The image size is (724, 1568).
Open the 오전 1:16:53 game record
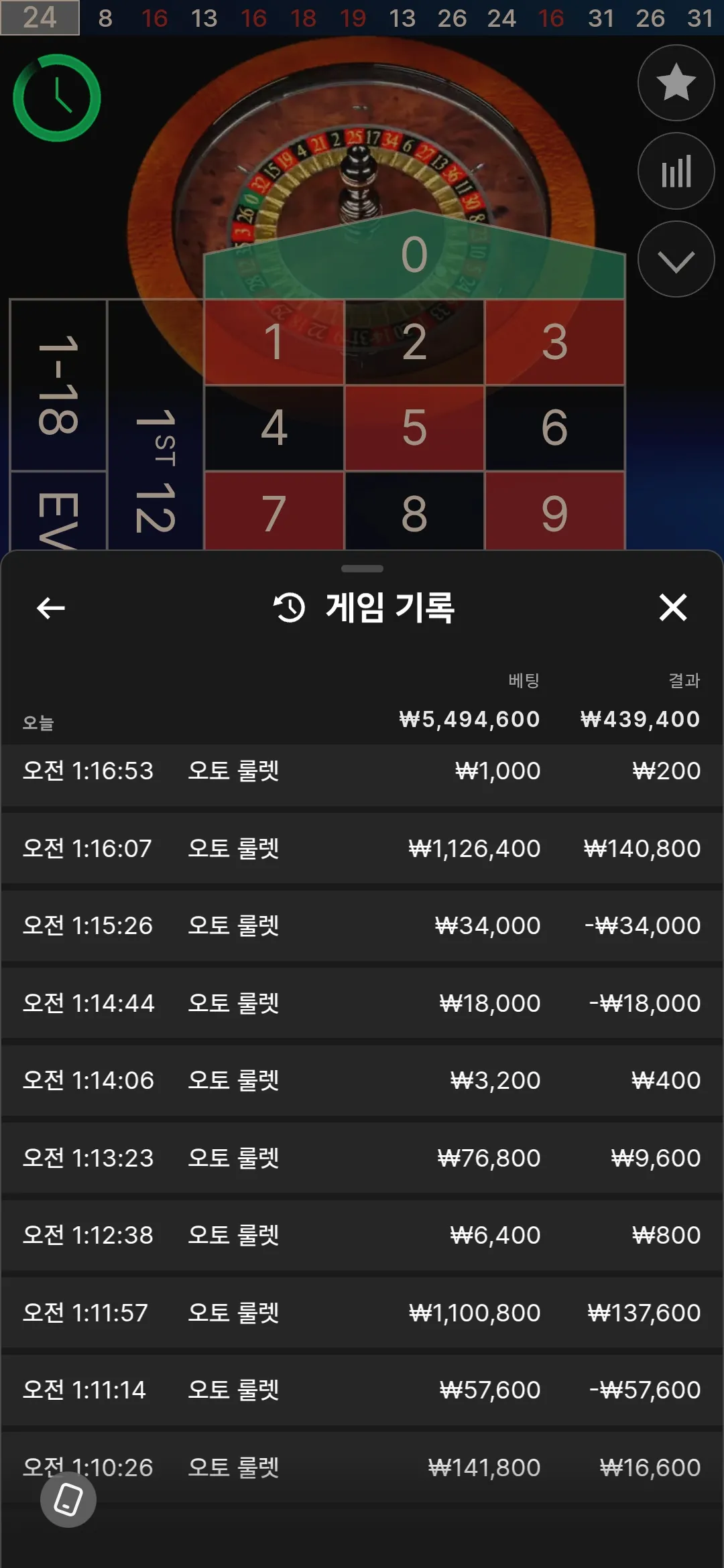tap(362, 771)
